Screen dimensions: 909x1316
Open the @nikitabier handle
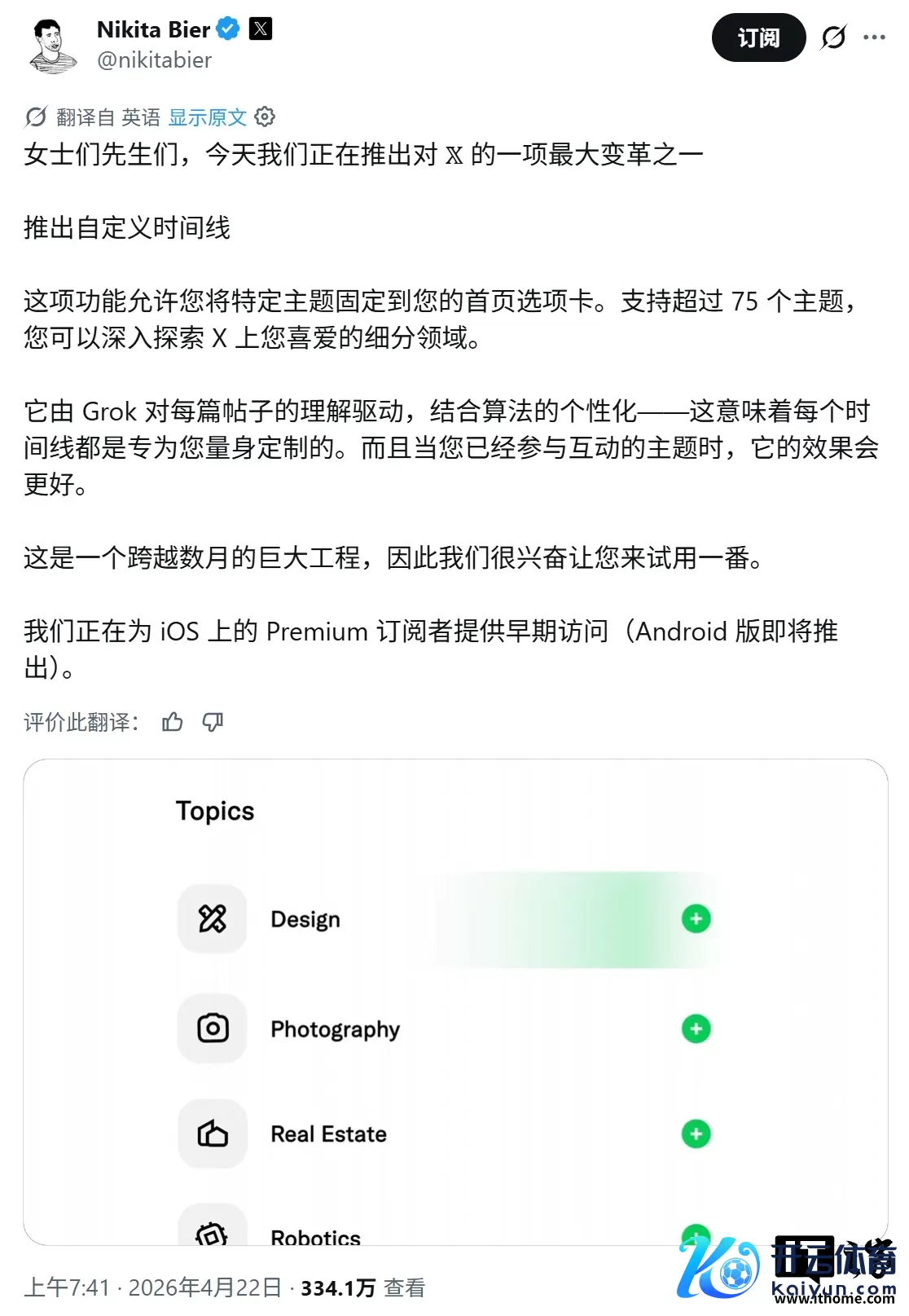click(154, 60)
